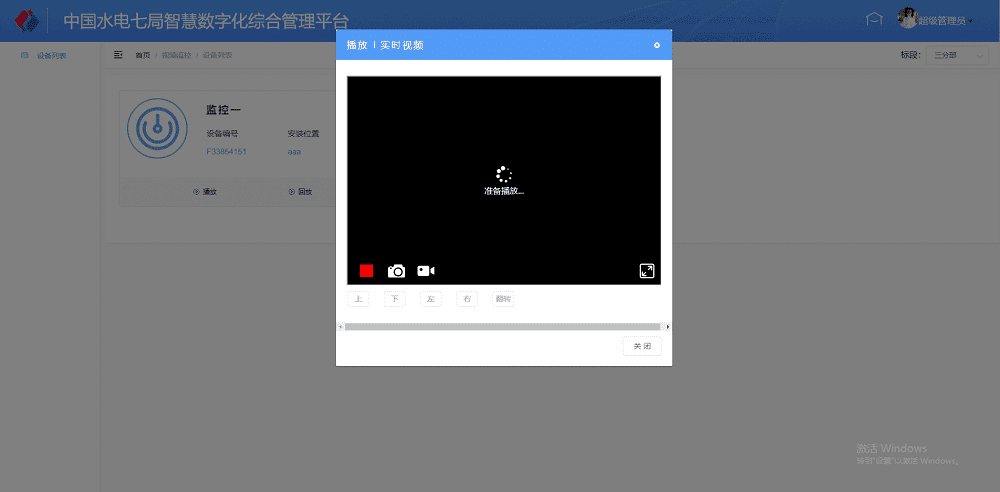Tap the 右 (right) direction button
The width and height of the screenshot is (1000, 492).
[467, 299]
